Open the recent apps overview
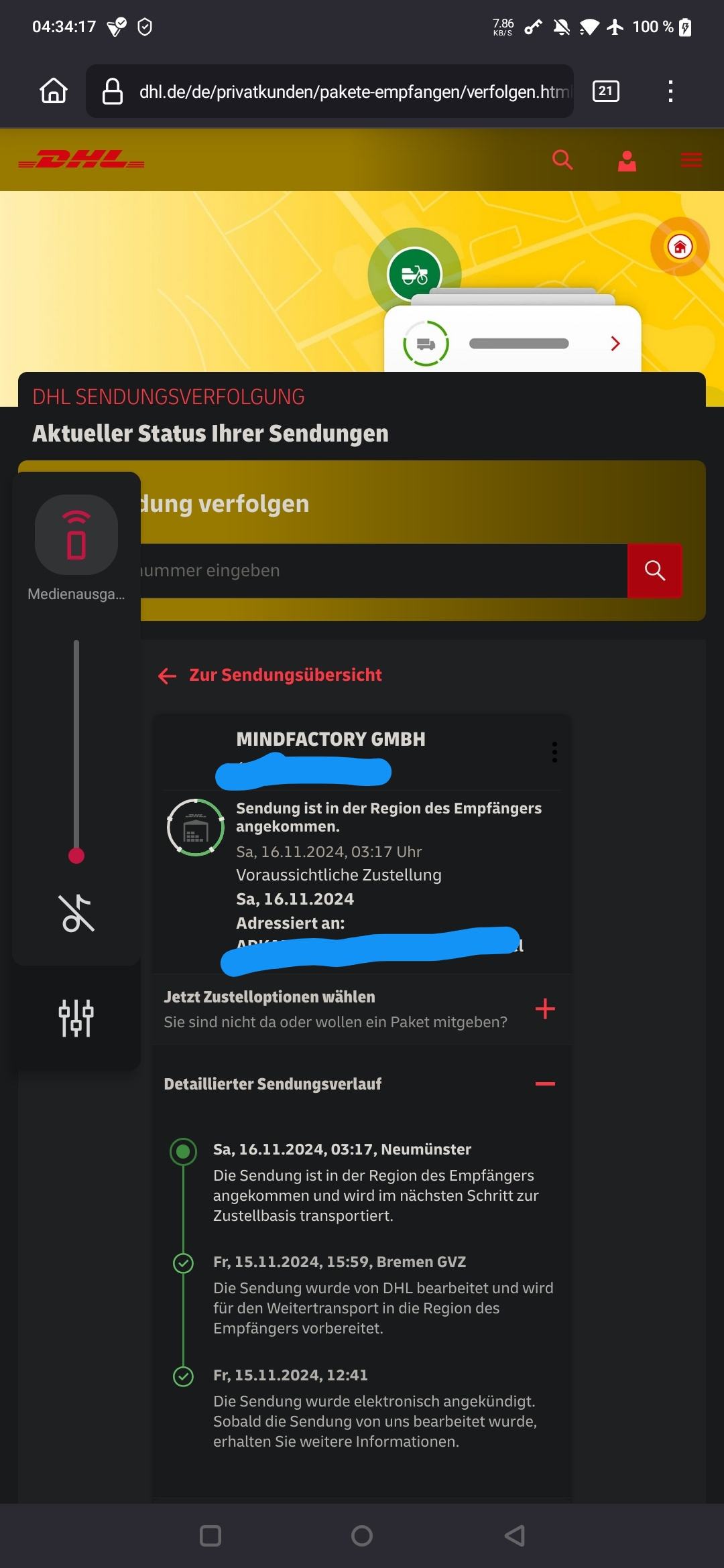Image resolution: width=724 pixels, height=1568 pixels. coord(210,1535)
